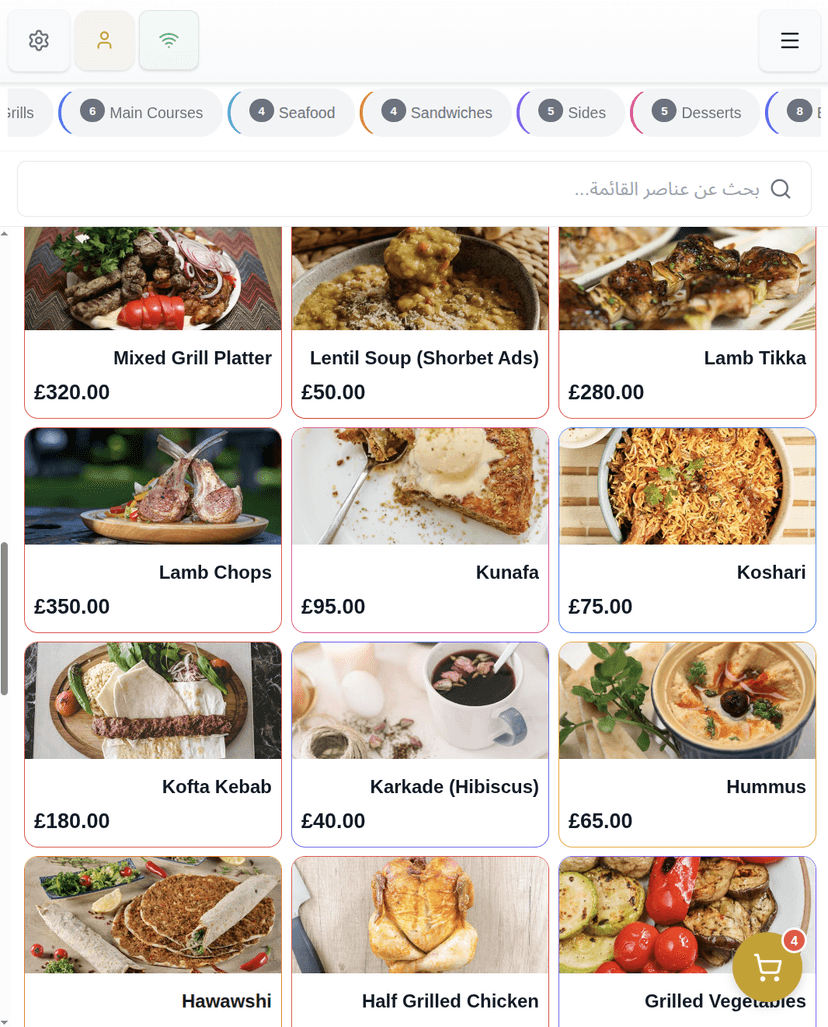Tap the Kofta Kebab card
Image resolution: width=828 pixels, height=1027 pixels.
pos(153,744)
